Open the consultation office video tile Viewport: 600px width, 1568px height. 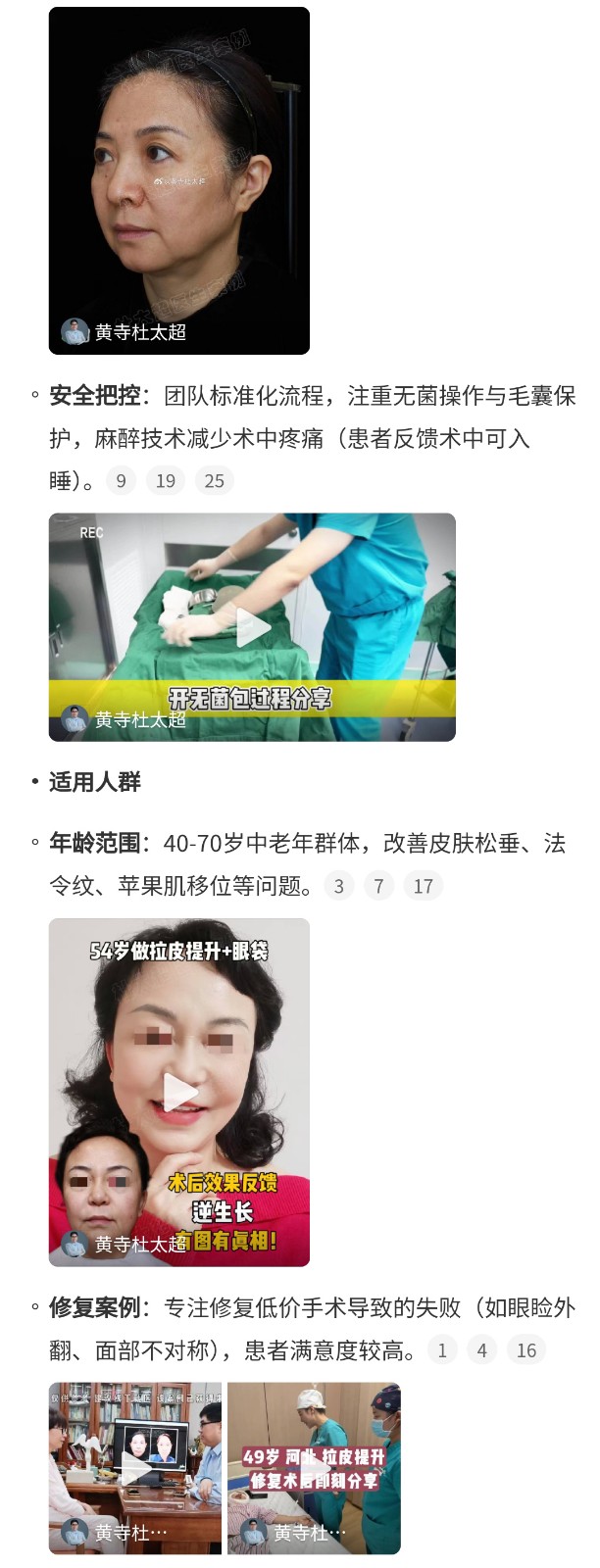coord(135,1468)
